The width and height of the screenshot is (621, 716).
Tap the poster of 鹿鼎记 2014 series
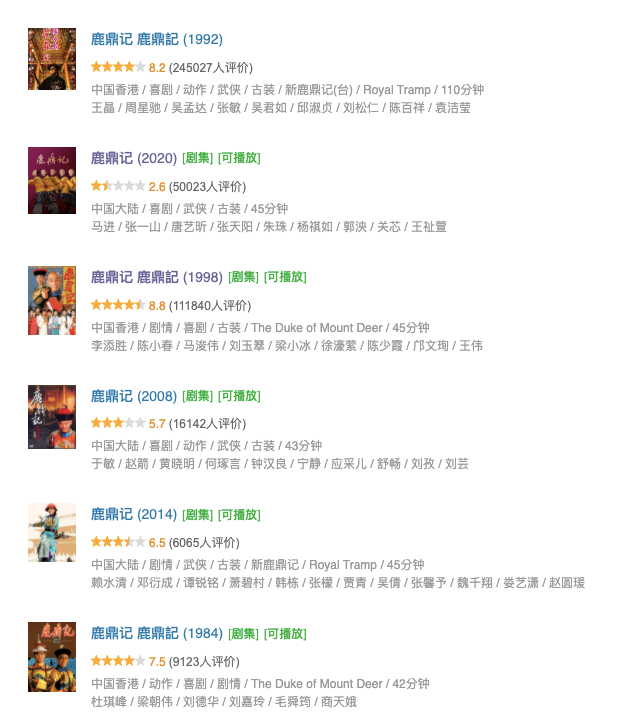(52, 536)
